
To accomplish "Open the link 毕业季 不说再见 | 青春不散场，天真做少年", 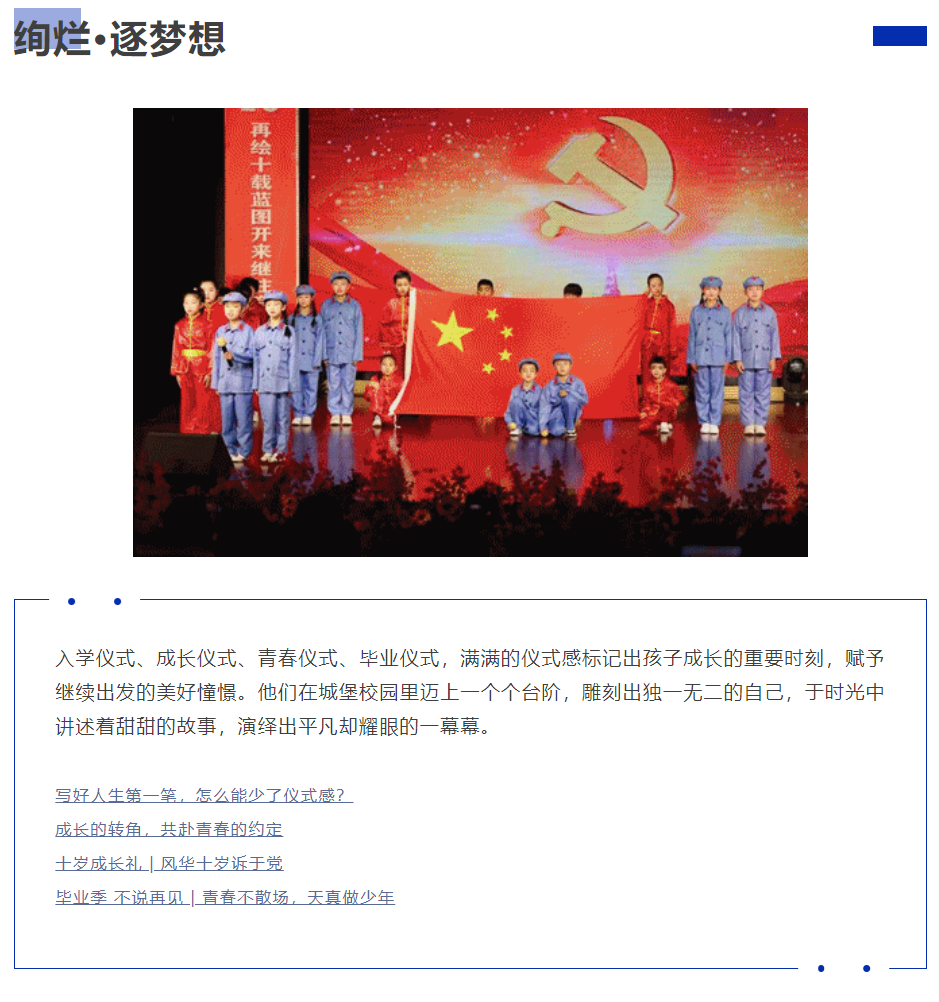I will (x=224, y=898).
